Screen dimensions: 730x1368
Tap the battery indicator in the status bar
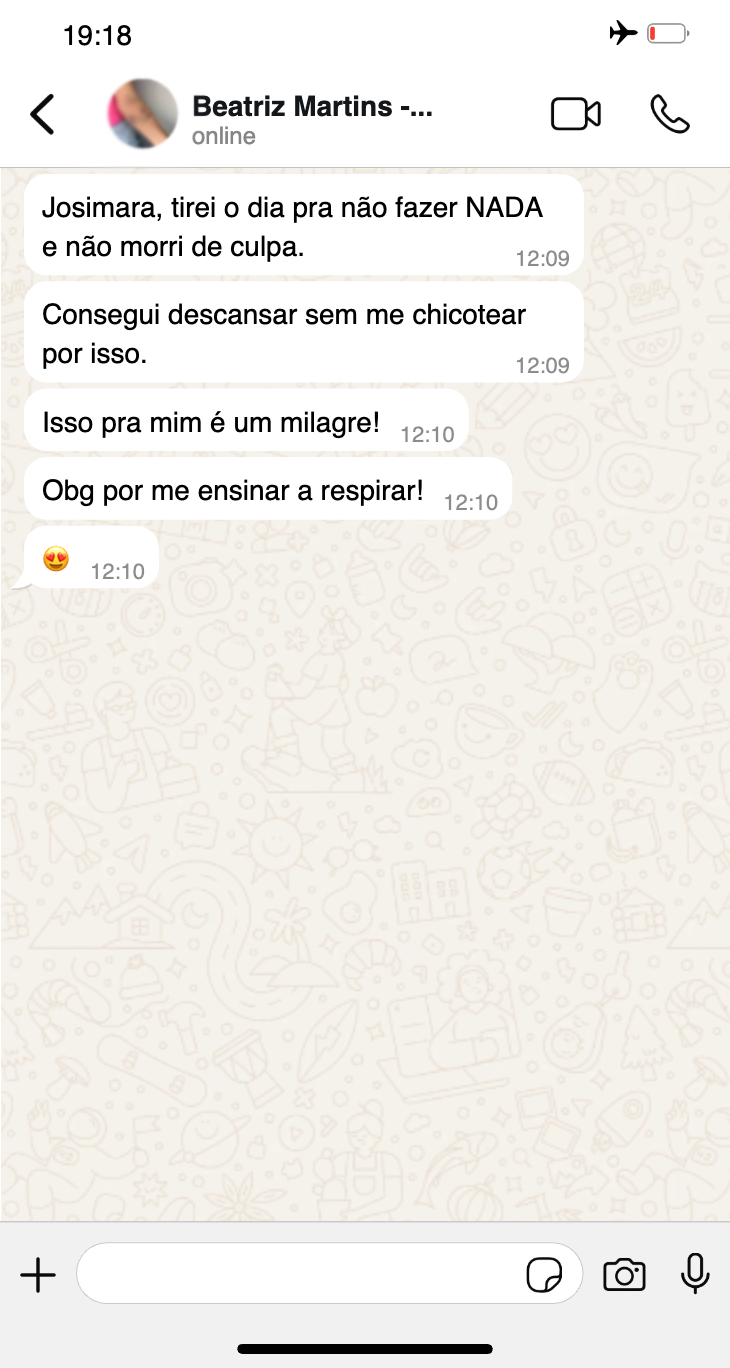click(668, 32)
